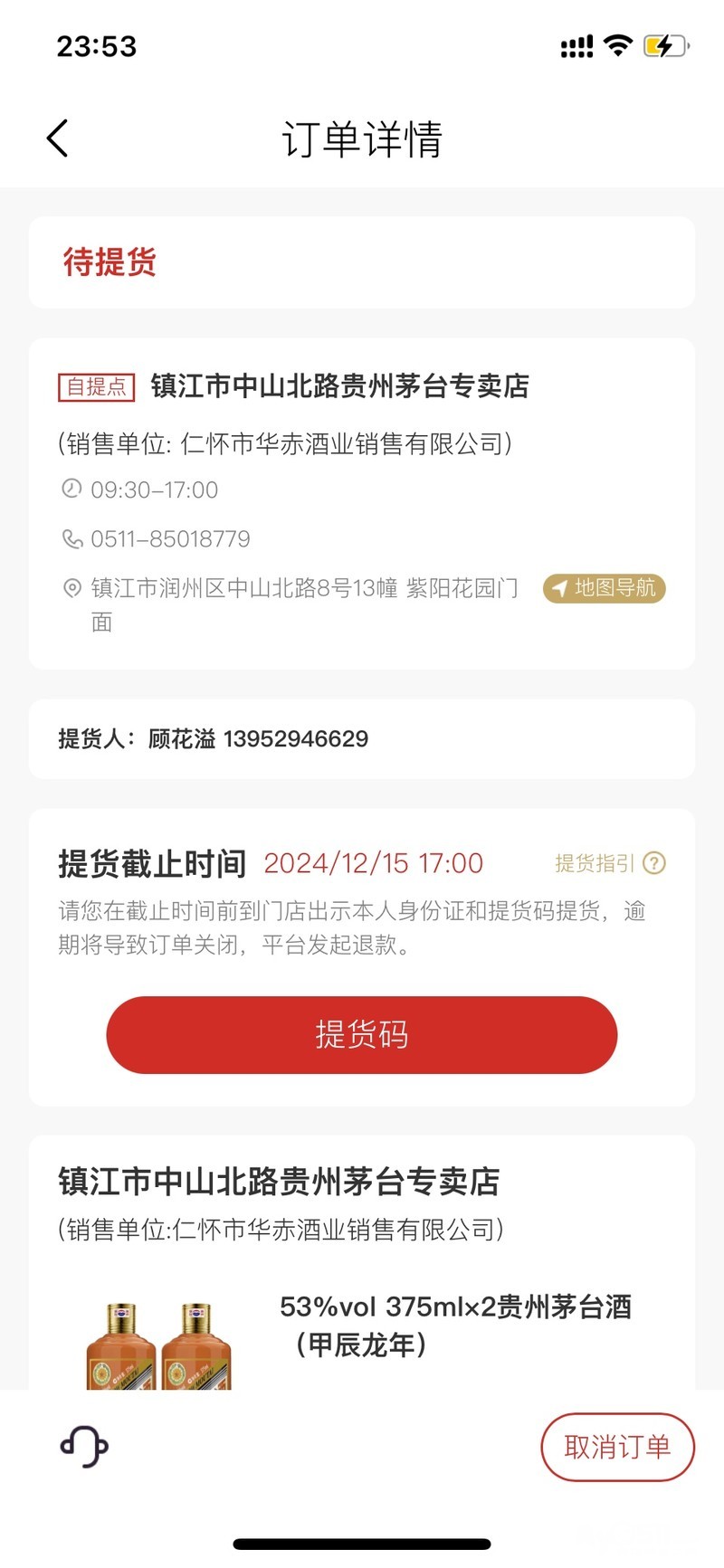Screen dimensions: 724x1568
Task: Go back from the 订单详情 page
Action: pyautogui.click(x=58, y=139)
